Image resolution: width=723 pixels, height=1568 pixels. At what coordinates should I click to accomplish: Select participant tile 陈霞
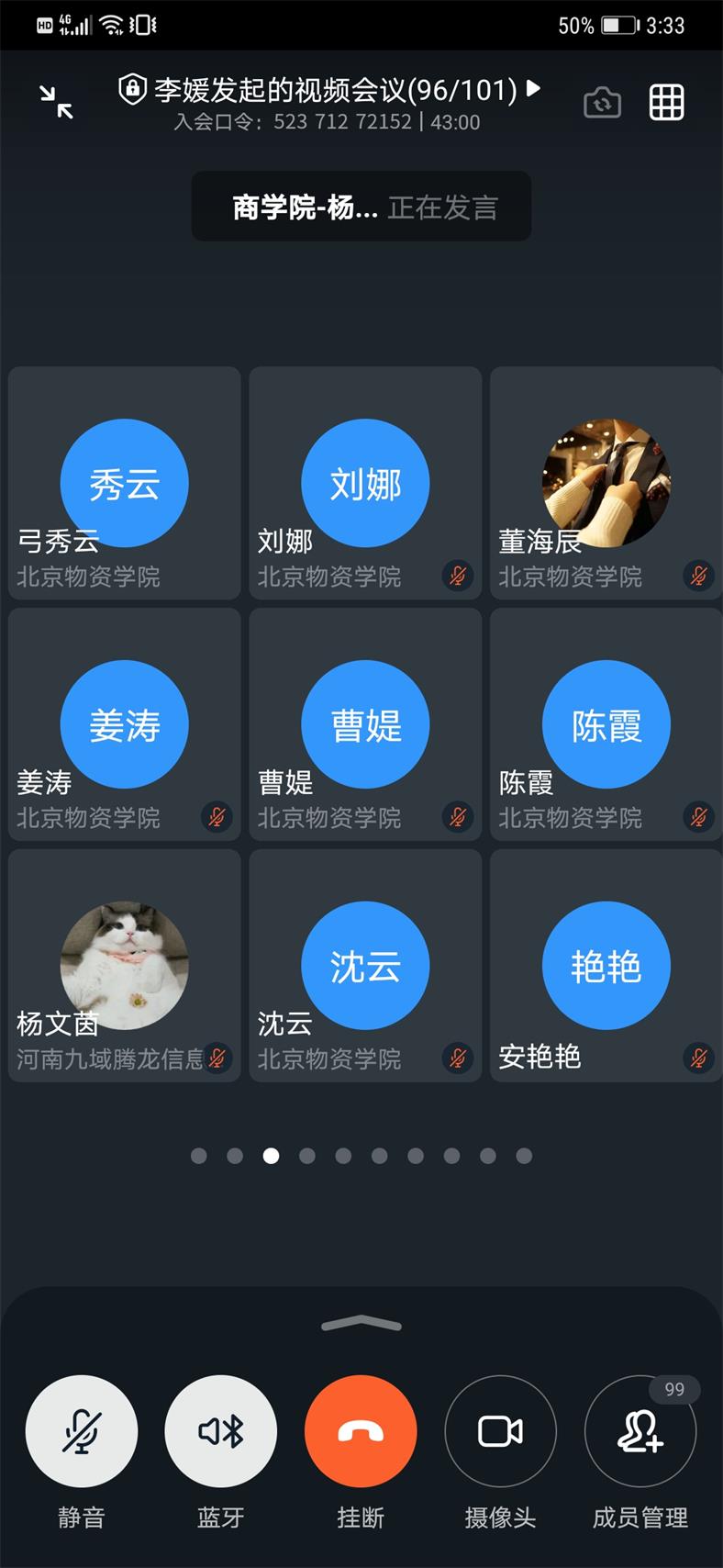pos(606,724)
